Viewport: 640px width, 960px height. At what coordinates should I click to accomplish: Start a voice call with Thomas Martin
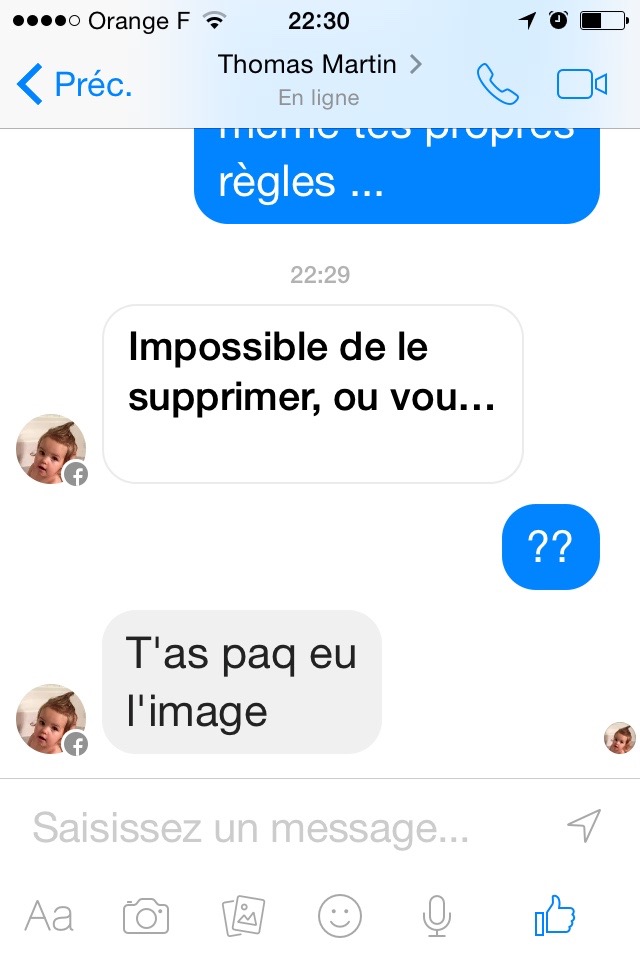tap(497, 85)
